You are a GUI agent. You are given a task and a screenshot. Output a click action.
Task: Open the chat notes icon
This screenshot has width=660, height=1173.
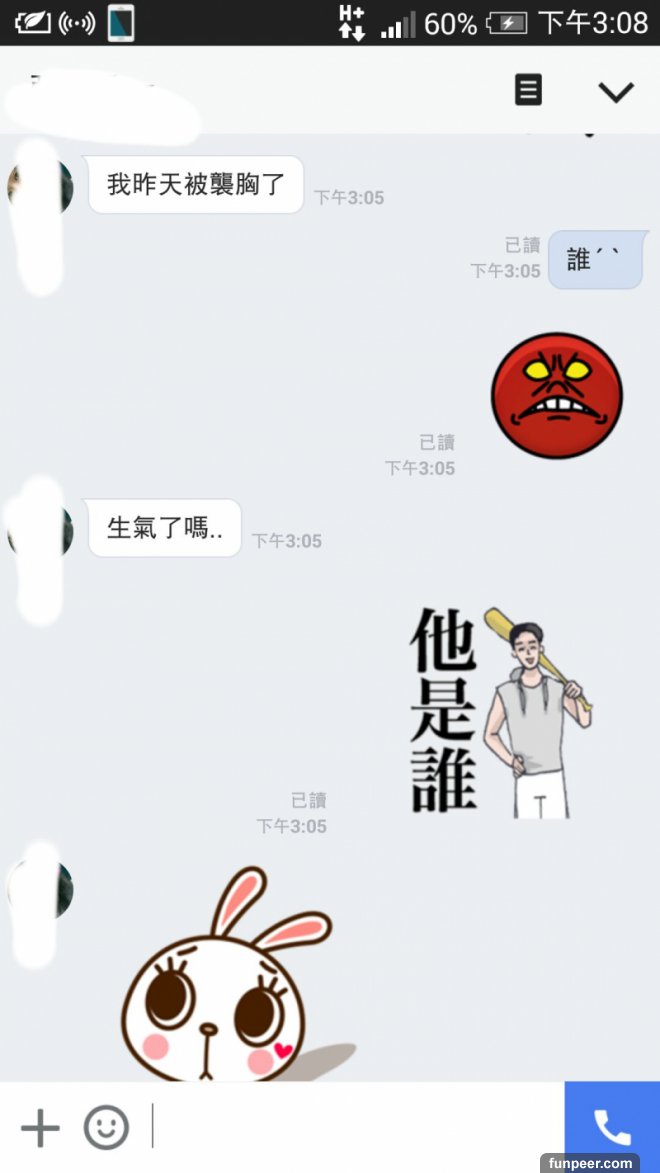tap(528, 91)
